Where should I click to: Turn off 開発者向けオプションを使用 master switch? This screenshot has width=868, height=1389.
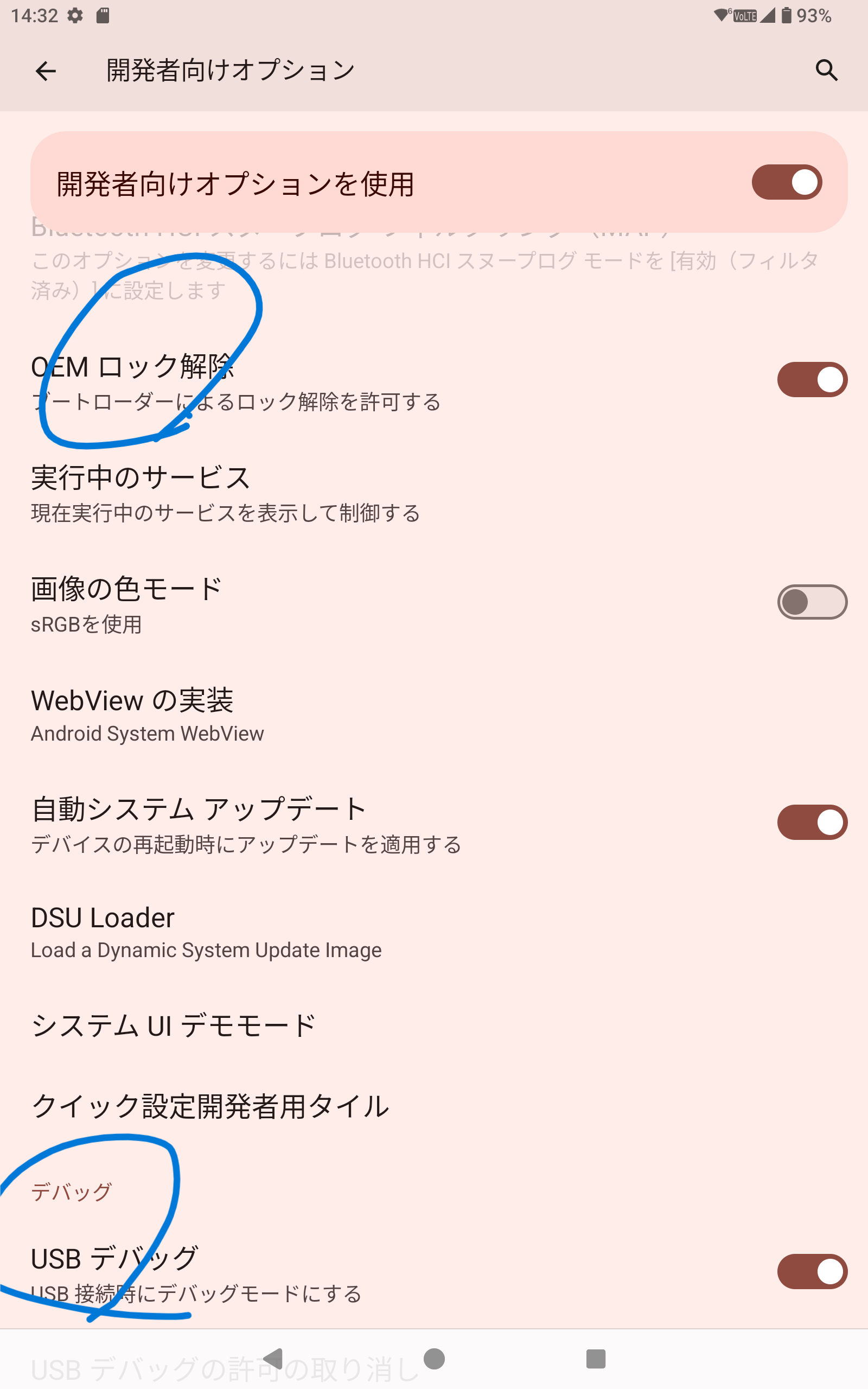[x=787, y=182]
